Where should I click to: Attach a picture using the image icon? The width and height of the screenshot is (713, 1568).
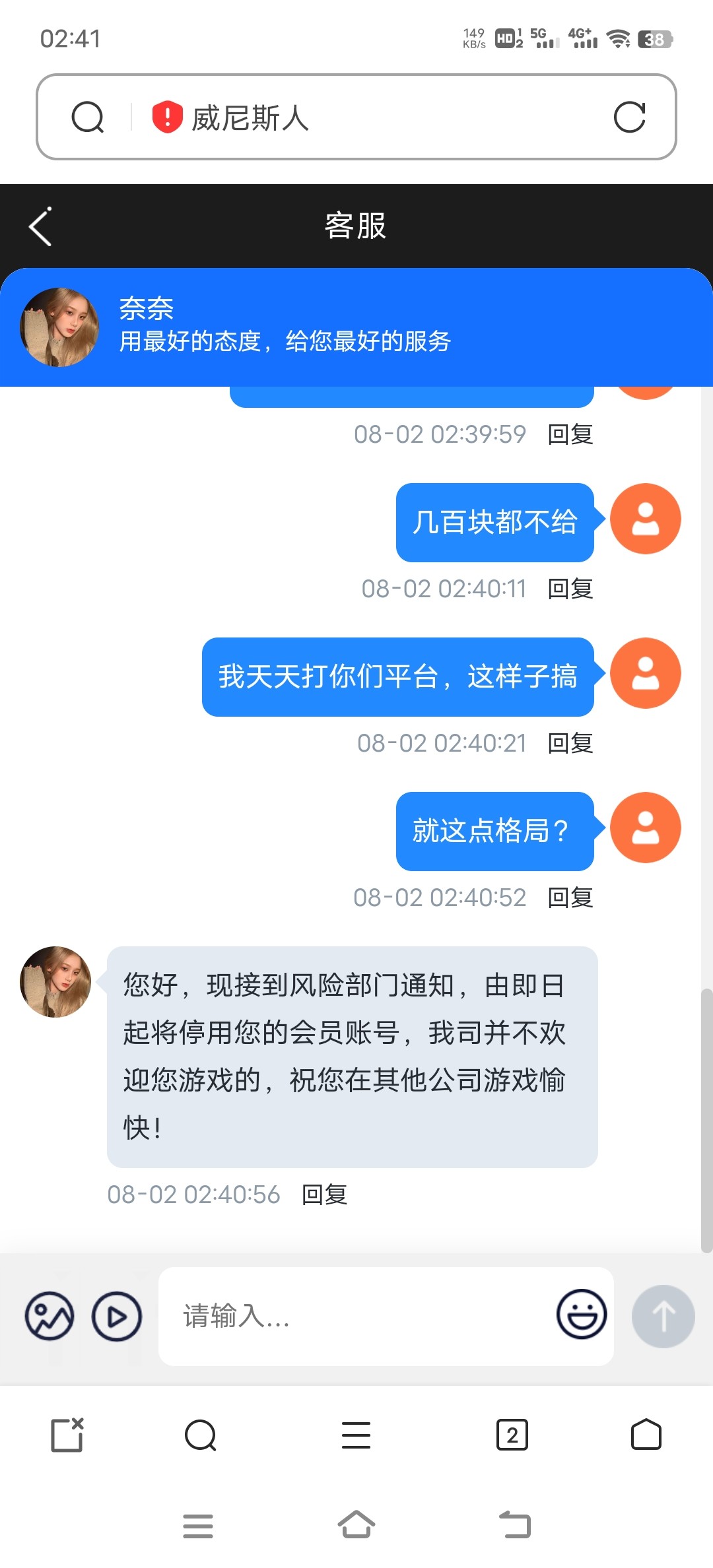click(x=50, y=1316)
